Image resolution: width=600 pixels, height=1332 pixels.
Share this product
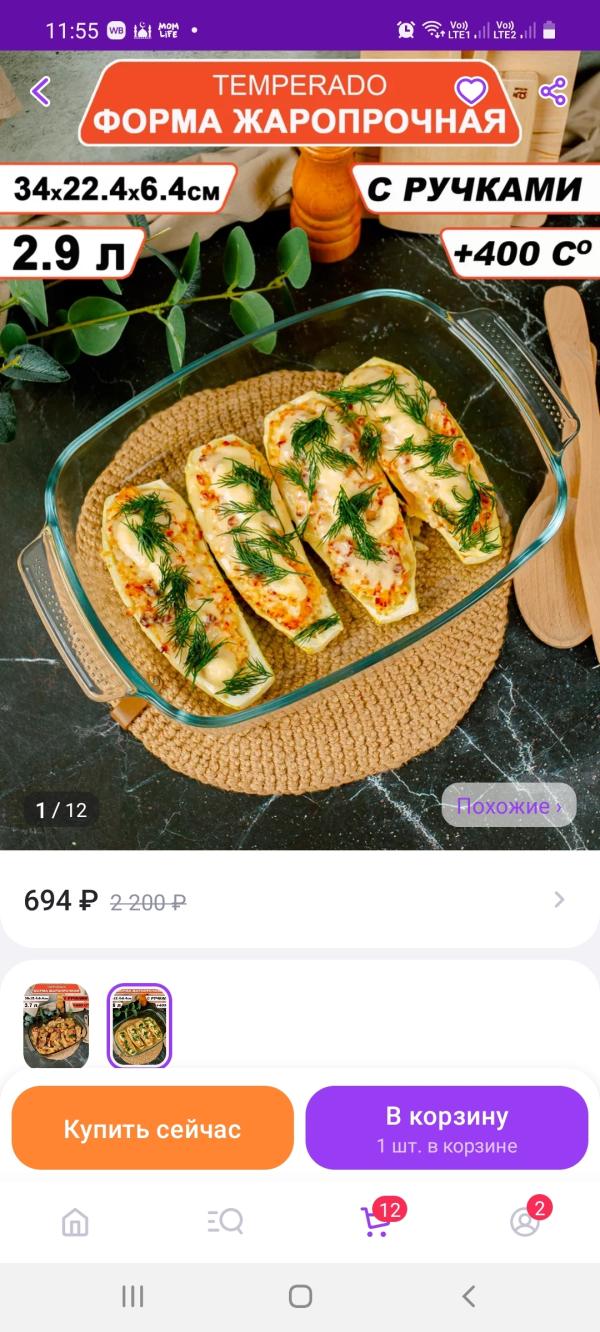pos(553,92)
